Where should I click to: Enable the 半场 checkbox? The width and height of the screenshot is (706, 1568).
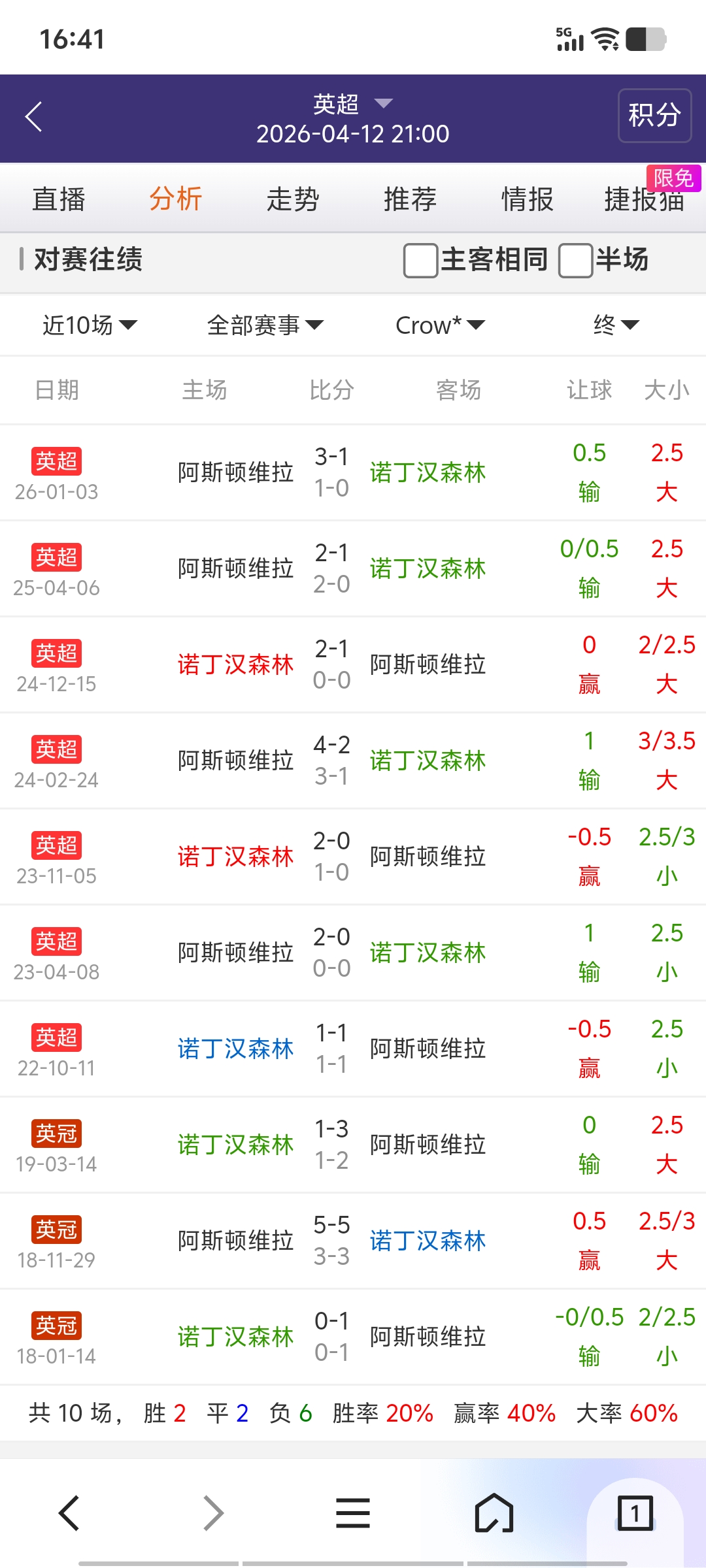coord(576,261)
